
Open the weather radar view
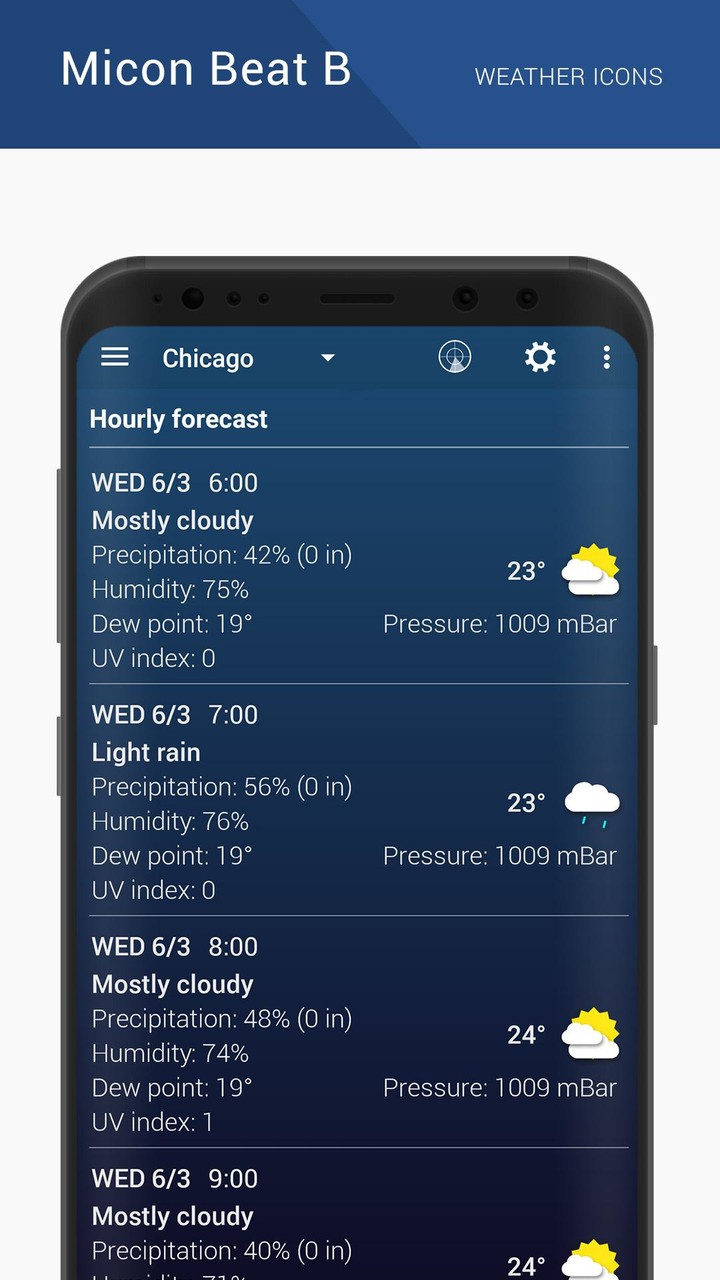(x=456, y=357)
